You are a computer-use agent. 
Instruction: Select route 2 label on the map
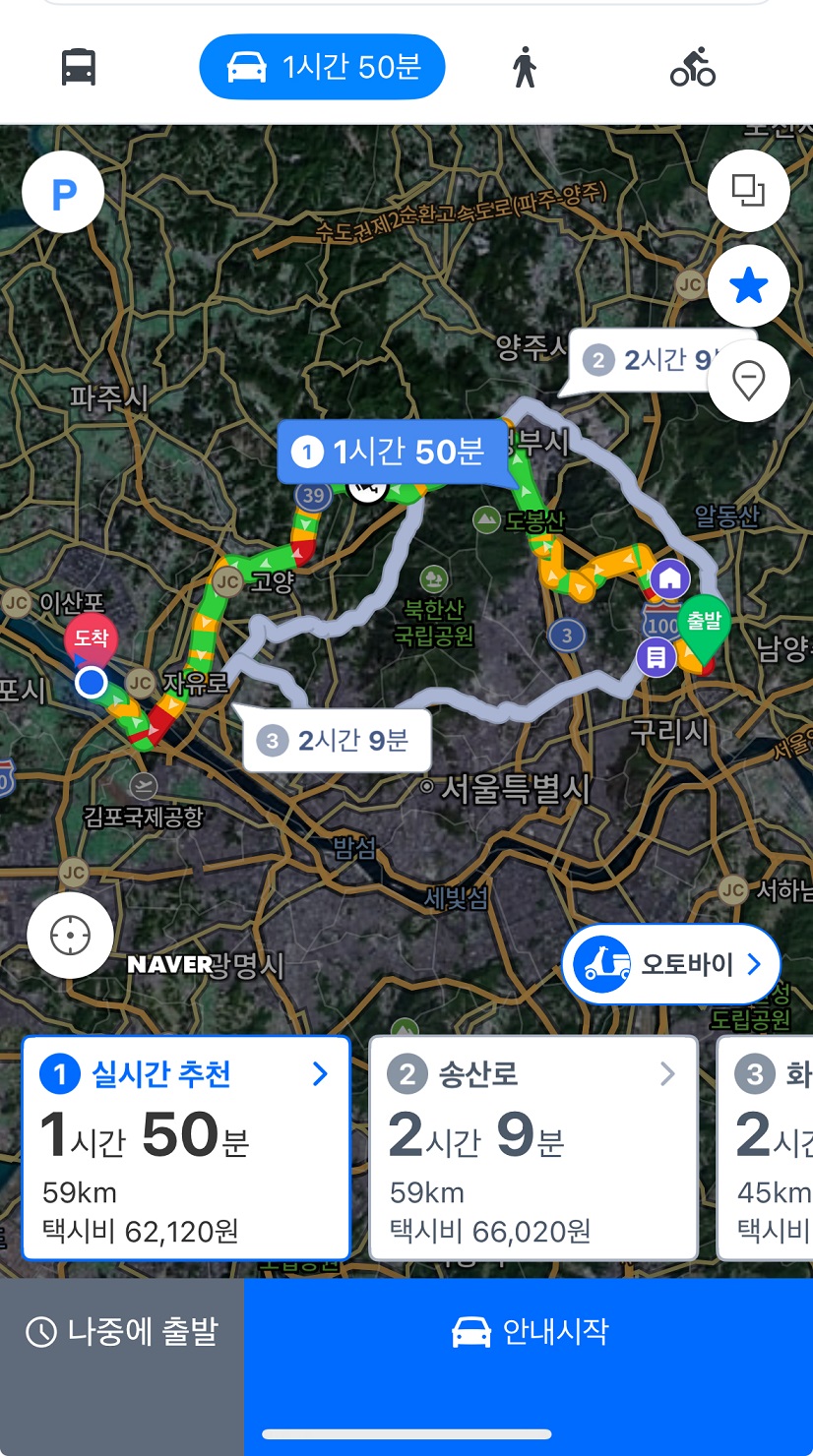coord(650,360)
